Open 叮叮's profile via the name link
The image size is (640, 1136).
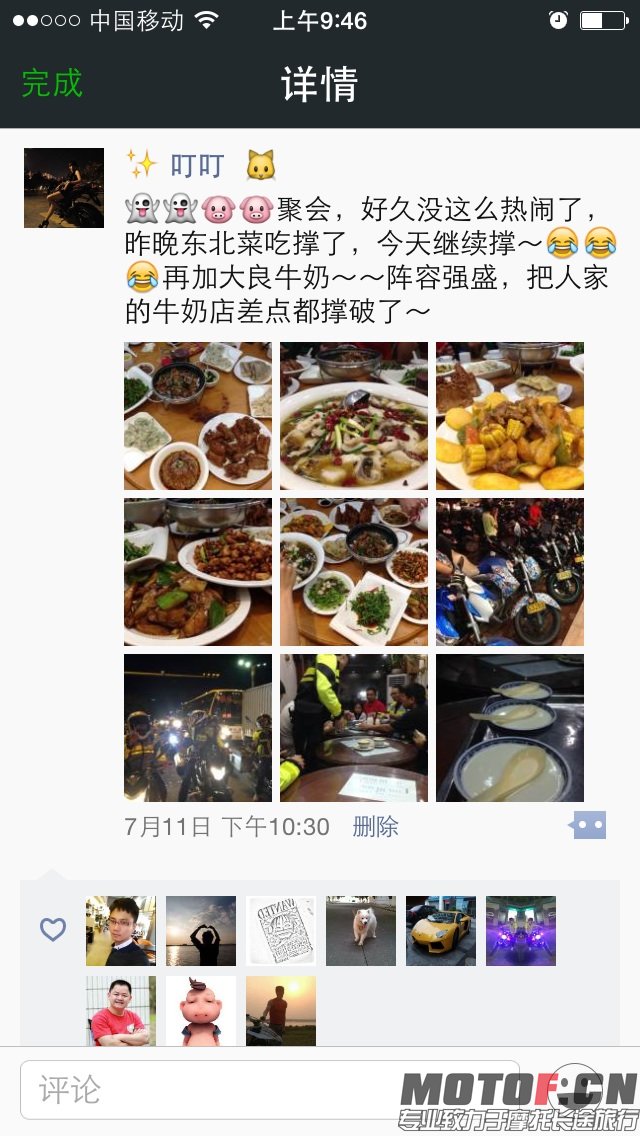pyautogui.click(x=197, y=166)
